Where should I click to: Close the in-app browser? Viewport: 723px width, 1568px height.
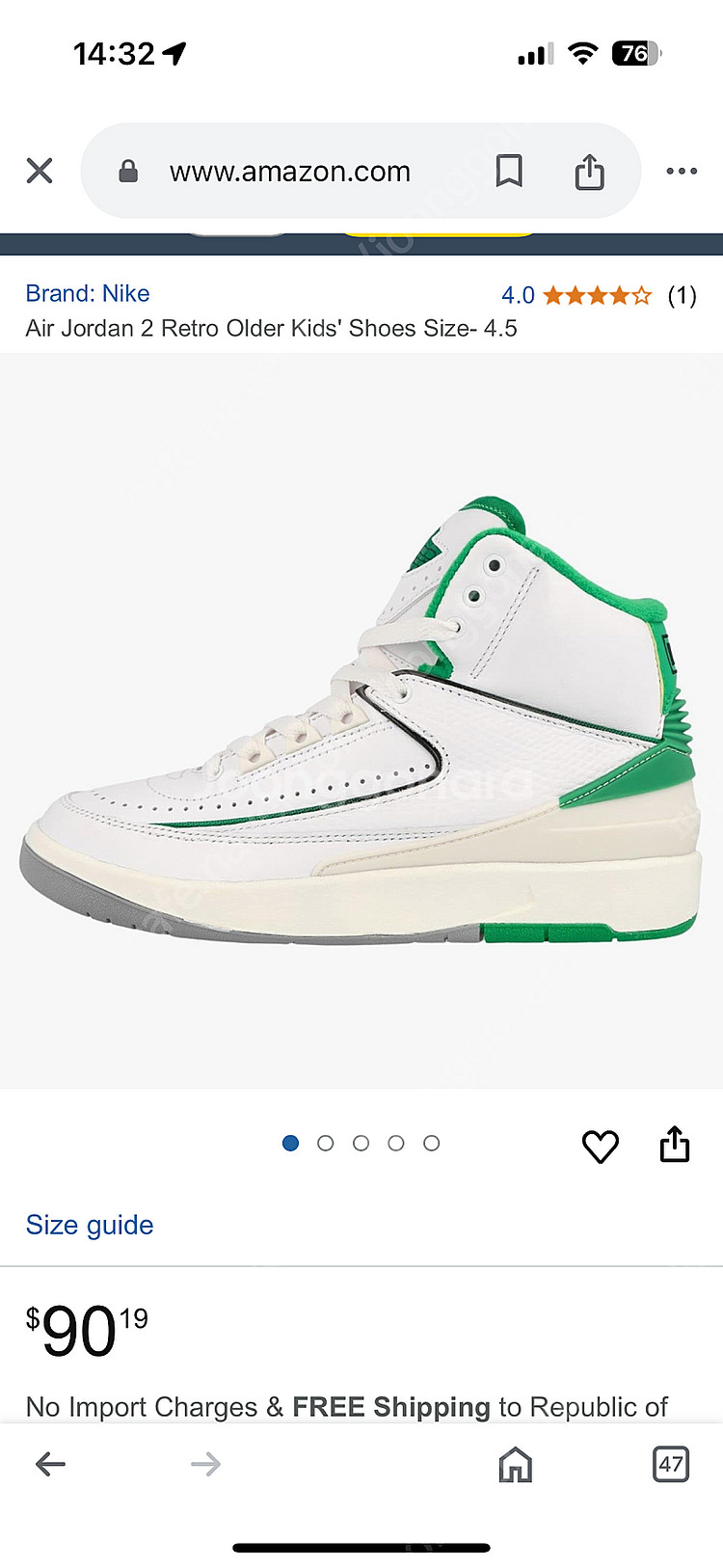pos(40,171)
